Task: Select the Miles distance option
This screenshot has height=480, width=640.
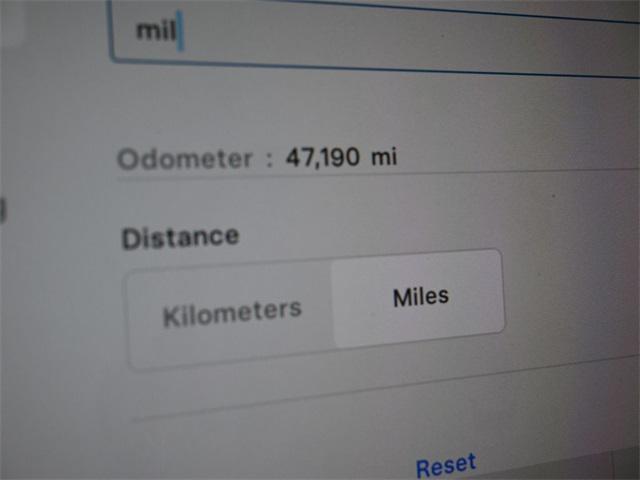Action: tap(420, 298)
